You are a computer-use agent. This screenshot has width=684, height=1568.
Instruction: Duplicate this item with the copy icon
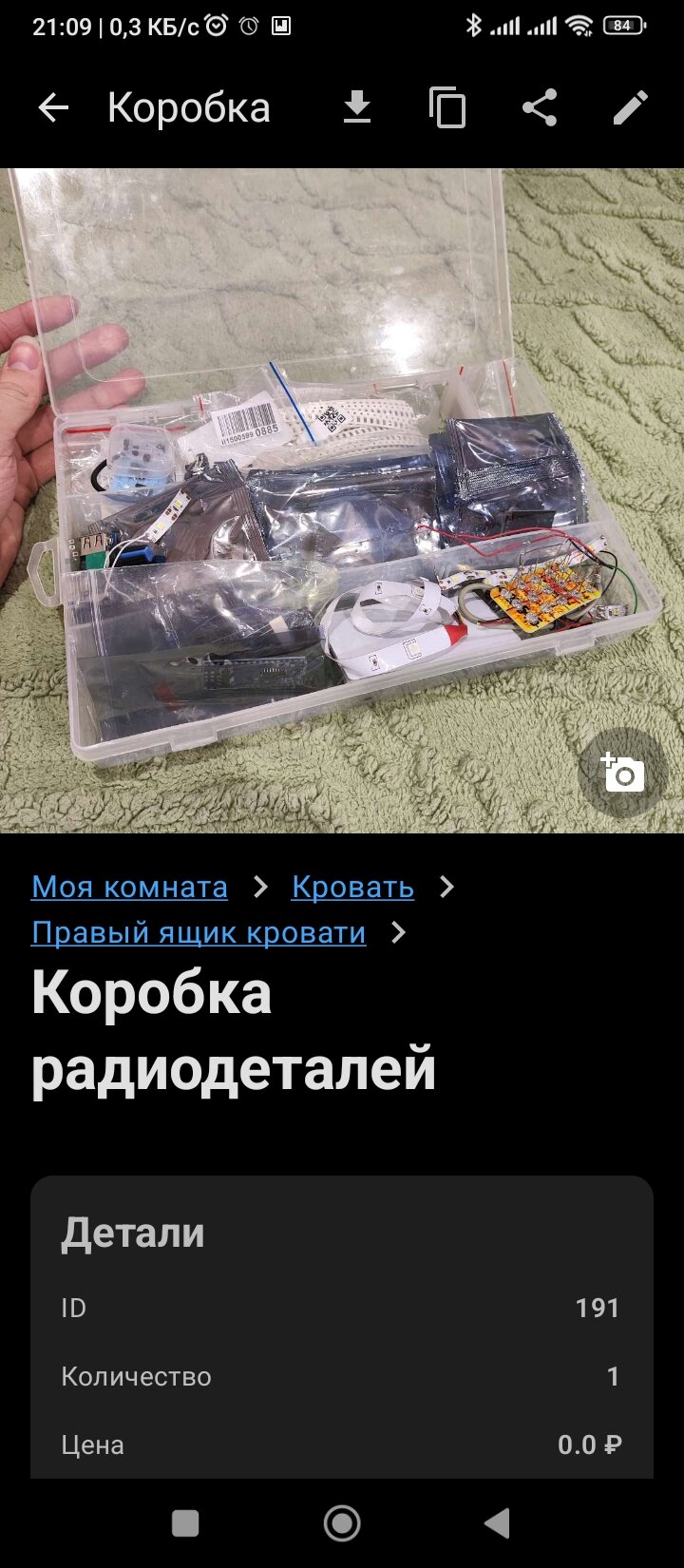pos(447,108)
